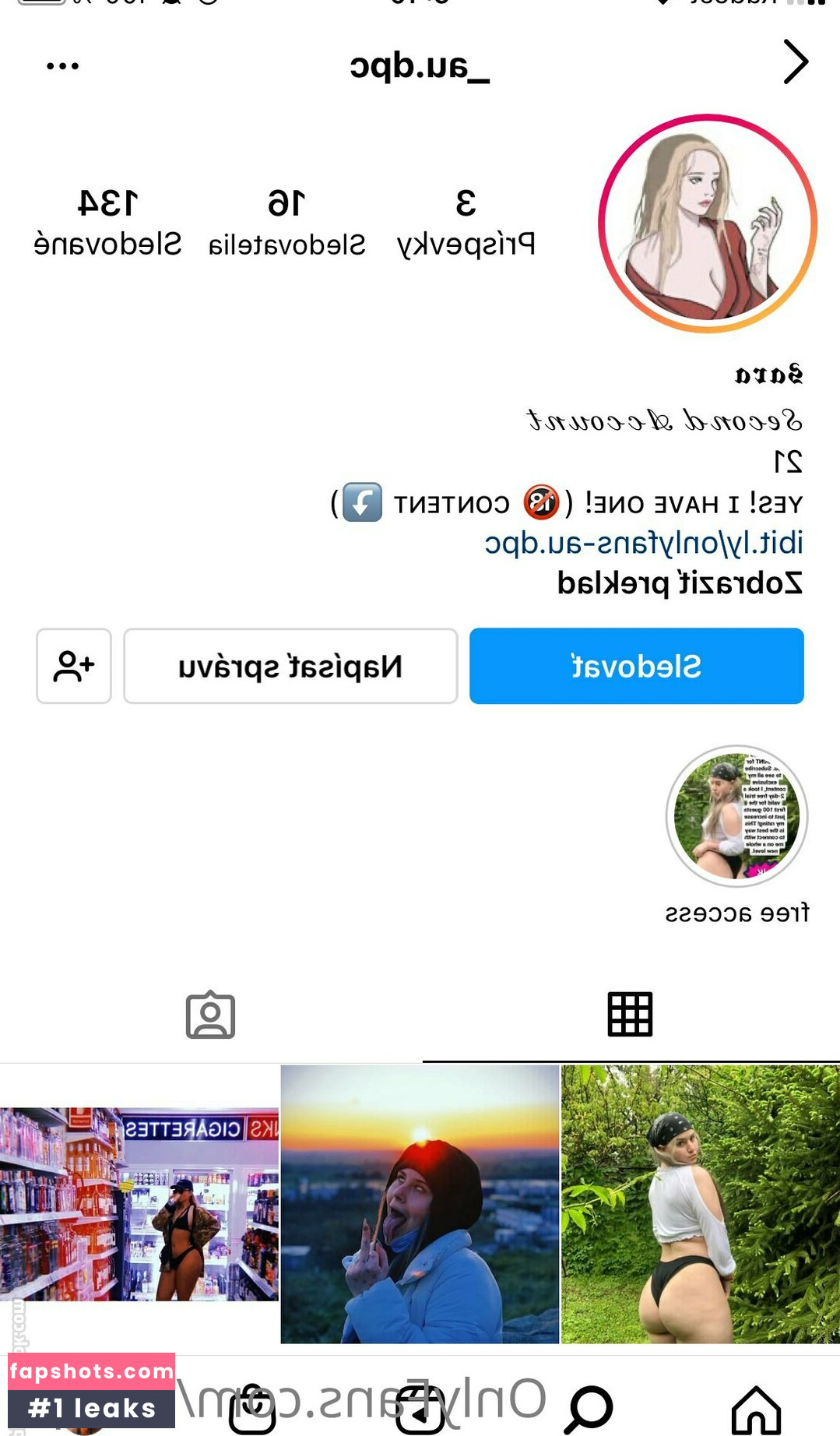The width and height of the screenshot is (840, 1436).
Task: Go back using the arrow at top
Action: click(796, 62)
